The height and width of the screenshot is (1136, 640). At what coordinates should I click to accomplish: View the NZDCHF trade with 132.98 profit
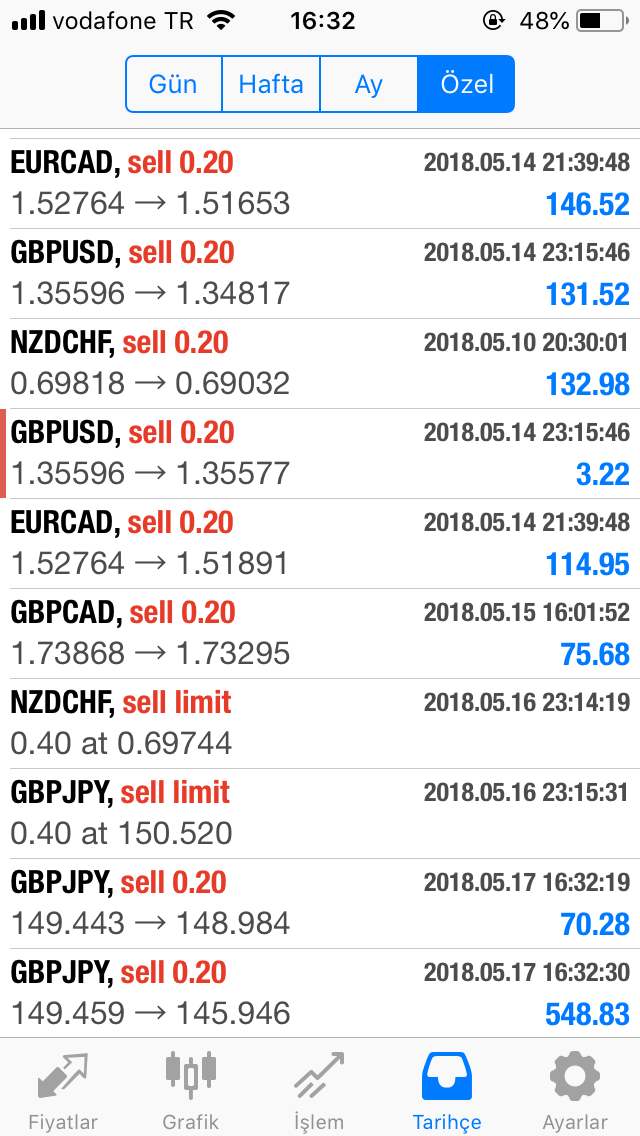(x=320, y=363)
